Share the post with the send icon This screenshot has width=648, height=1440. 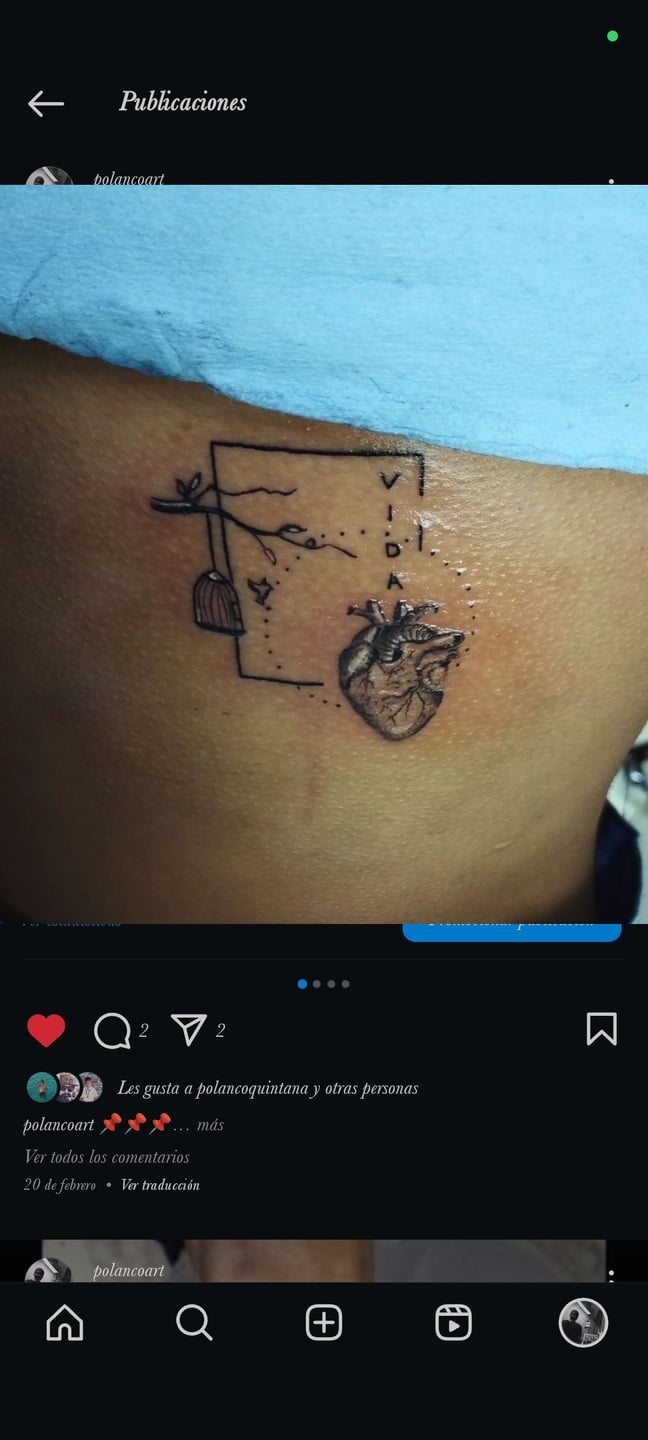[189, 1029]
